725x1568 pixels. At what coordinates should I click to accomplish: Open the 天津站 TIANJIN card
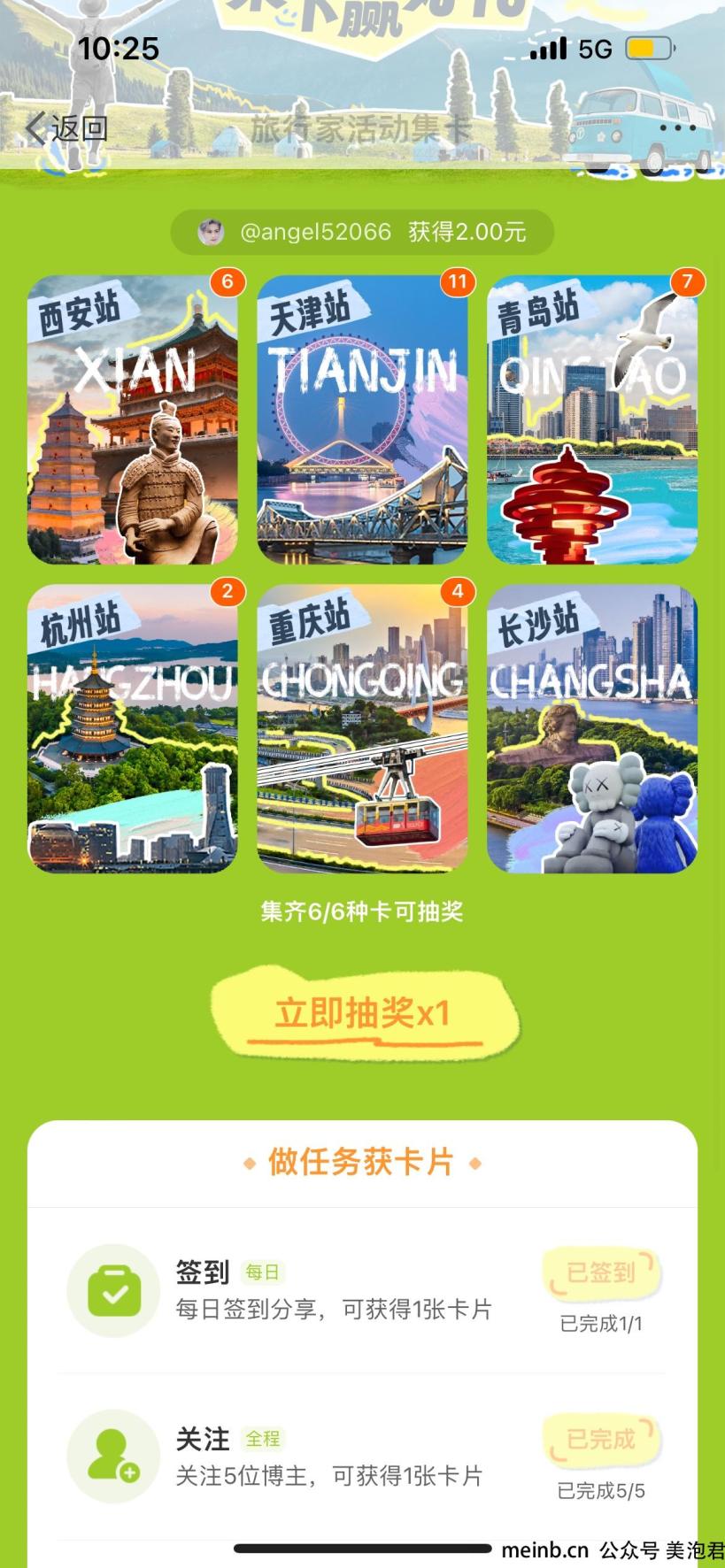(362, 420)
